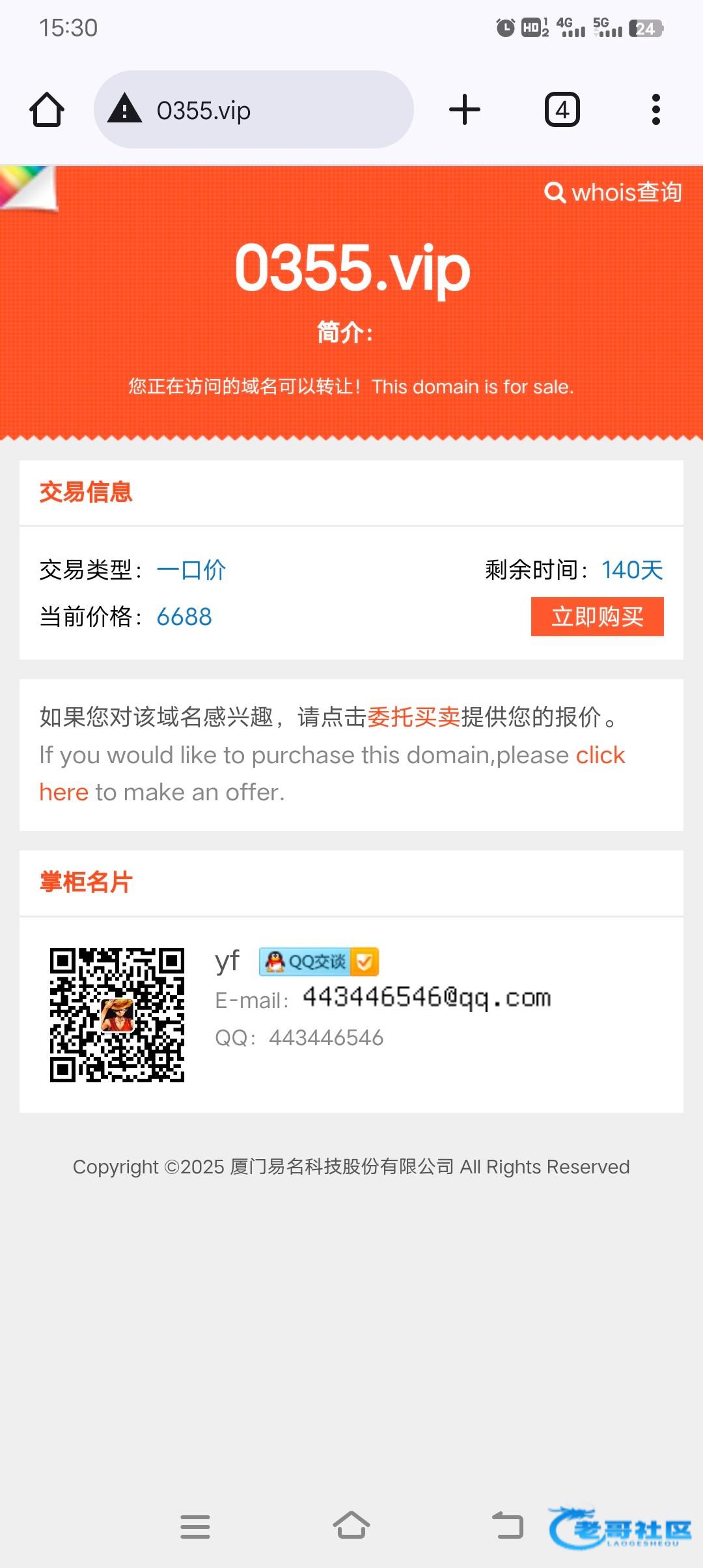Tap the 0355.vip address bar
703x1568 pixels.
point(254,109)
